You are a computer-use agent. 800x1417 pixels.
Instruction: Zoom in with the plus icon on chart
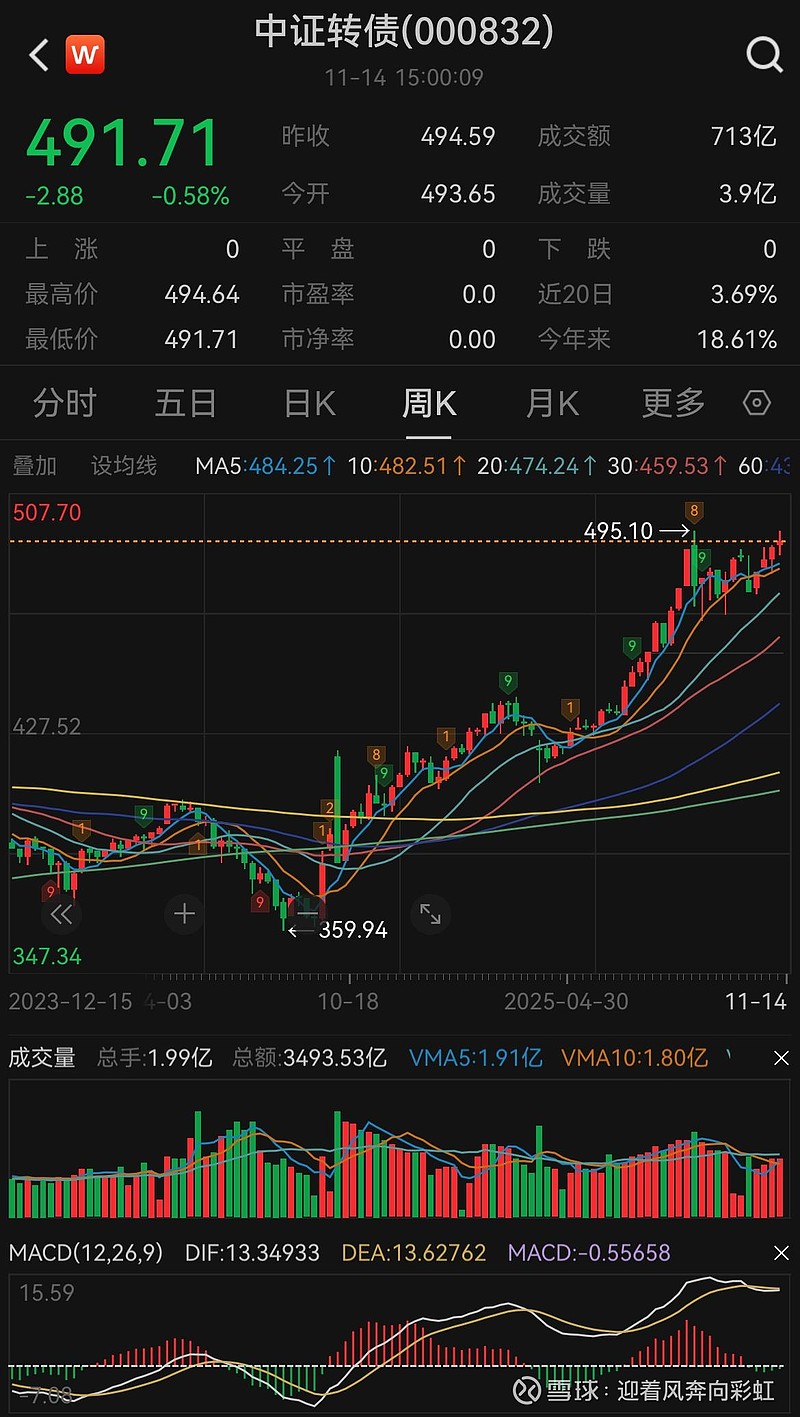(184, 913)
